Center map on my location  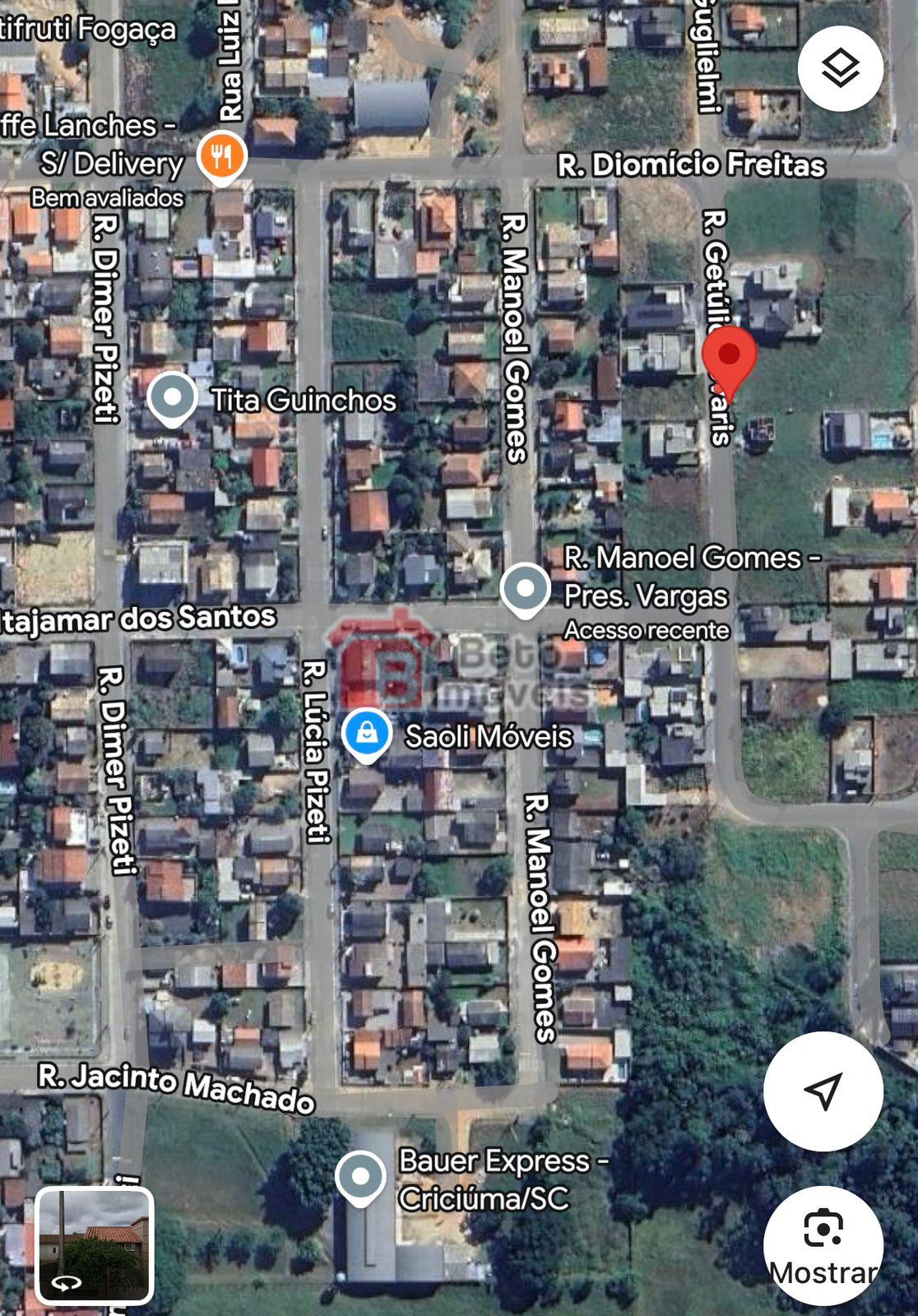tap(823, 1090)
